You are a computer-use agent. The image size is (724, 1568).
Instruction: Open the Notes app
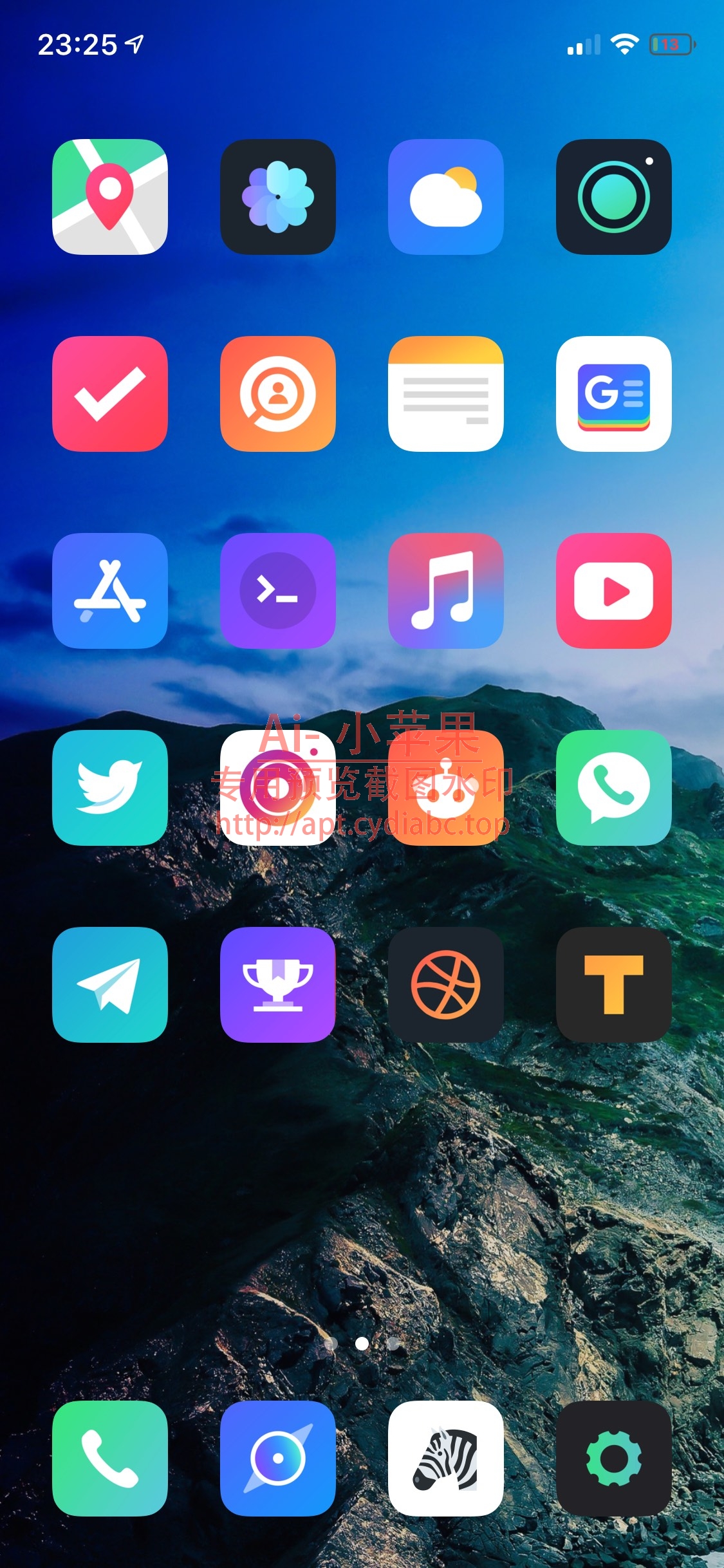click(446, 394)
